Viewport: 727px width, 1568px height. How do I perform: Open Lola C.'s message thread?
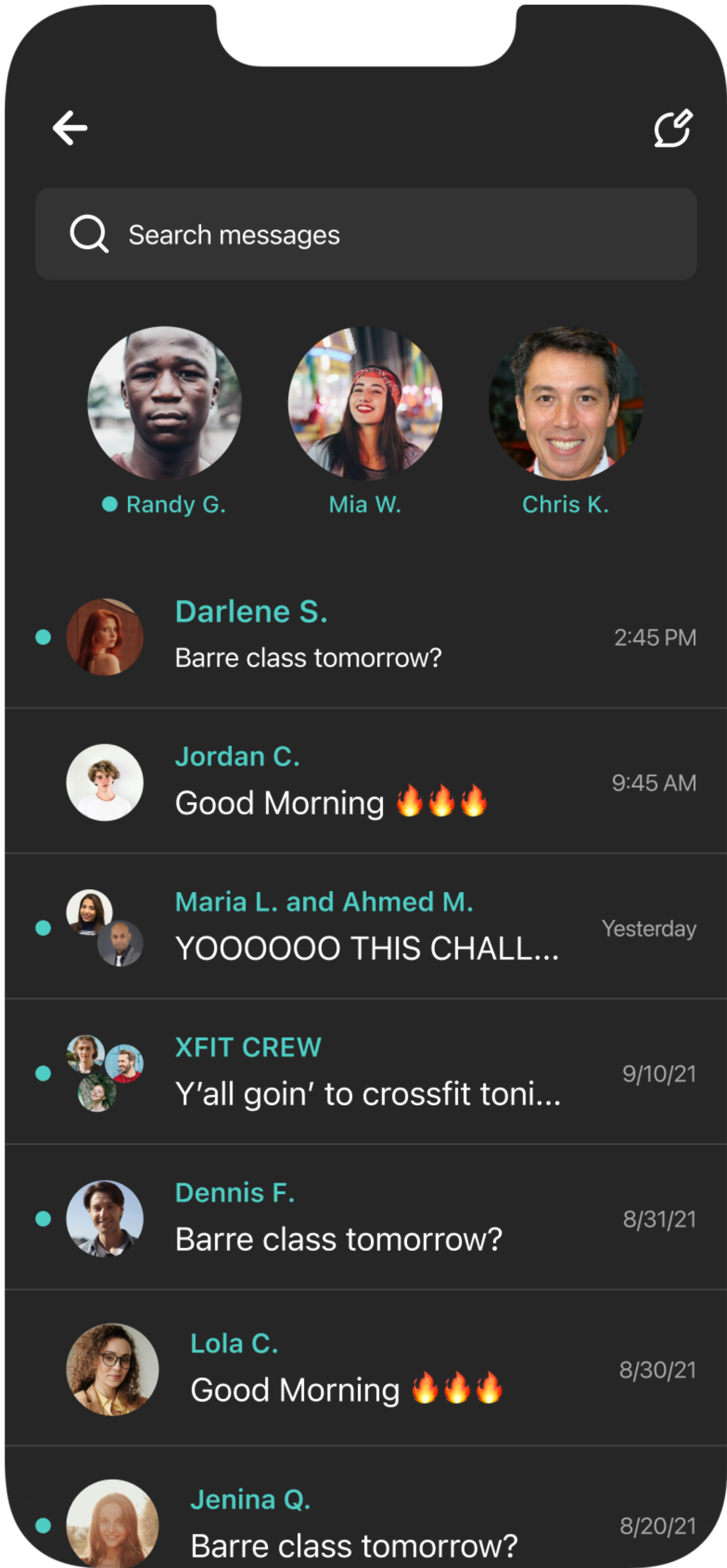coord(365,1369)
